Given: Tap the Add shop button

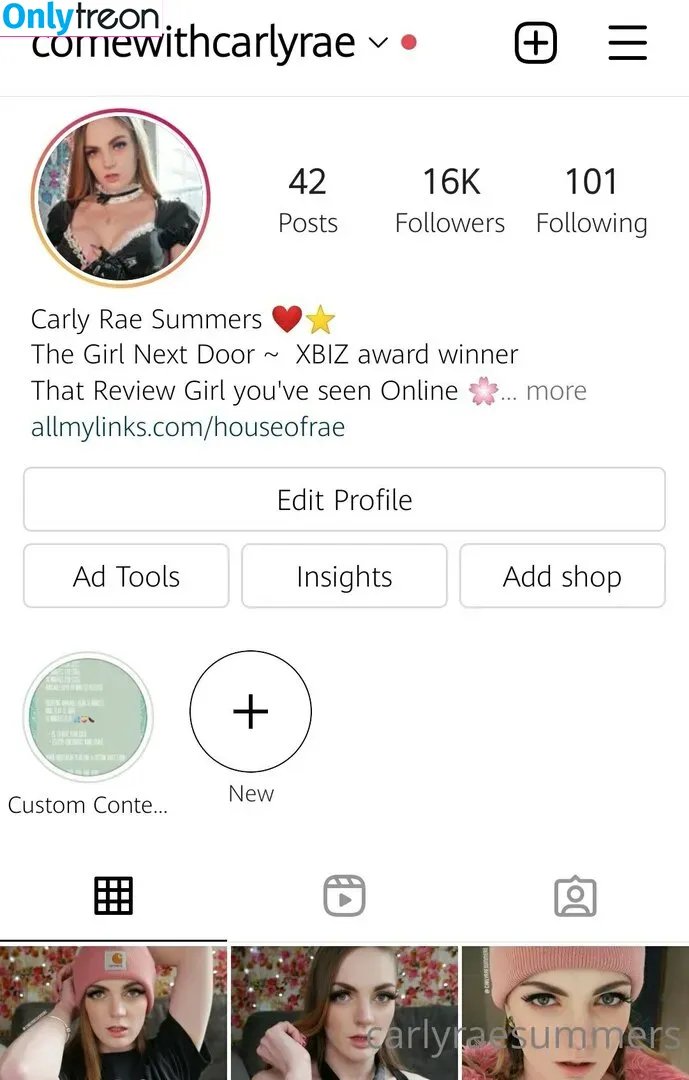Looking at the screenshot, I should (x=562, y=576).
